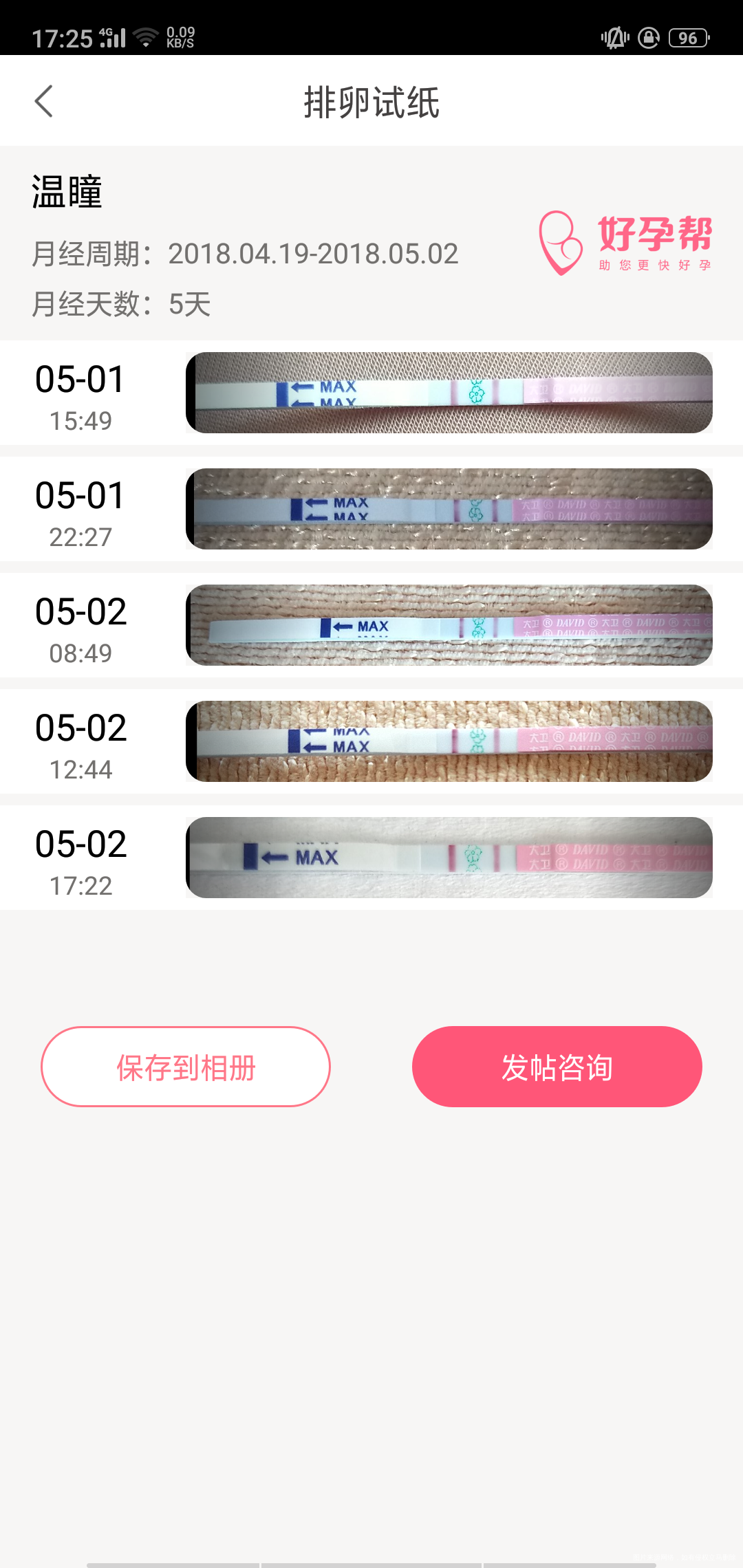The width and height of the screenshot is (743, 1568).
Task: Tap the username 温瞳
Action: pos(67,193)
